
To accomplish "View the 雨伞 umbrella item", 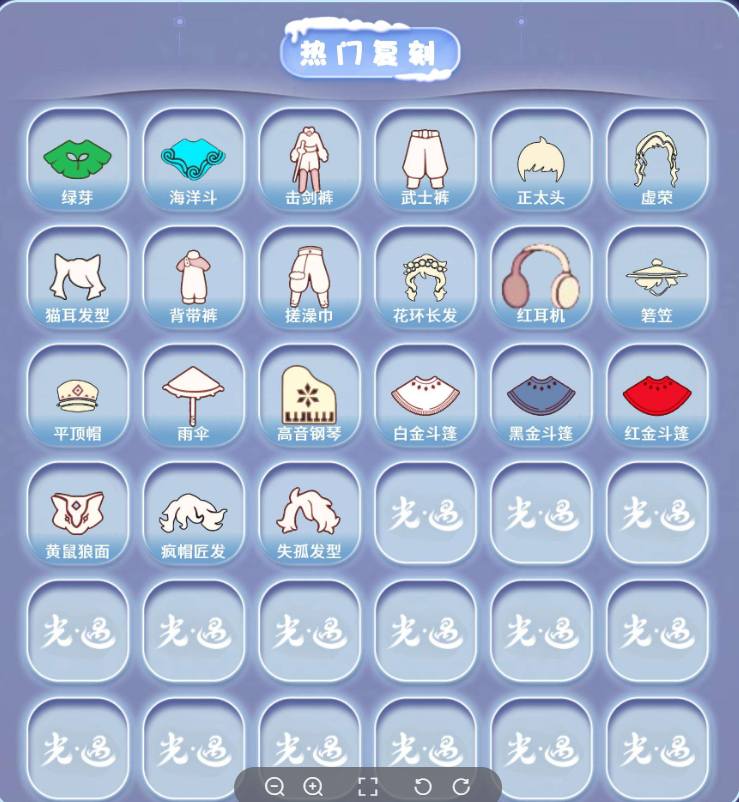I will 193,396.
